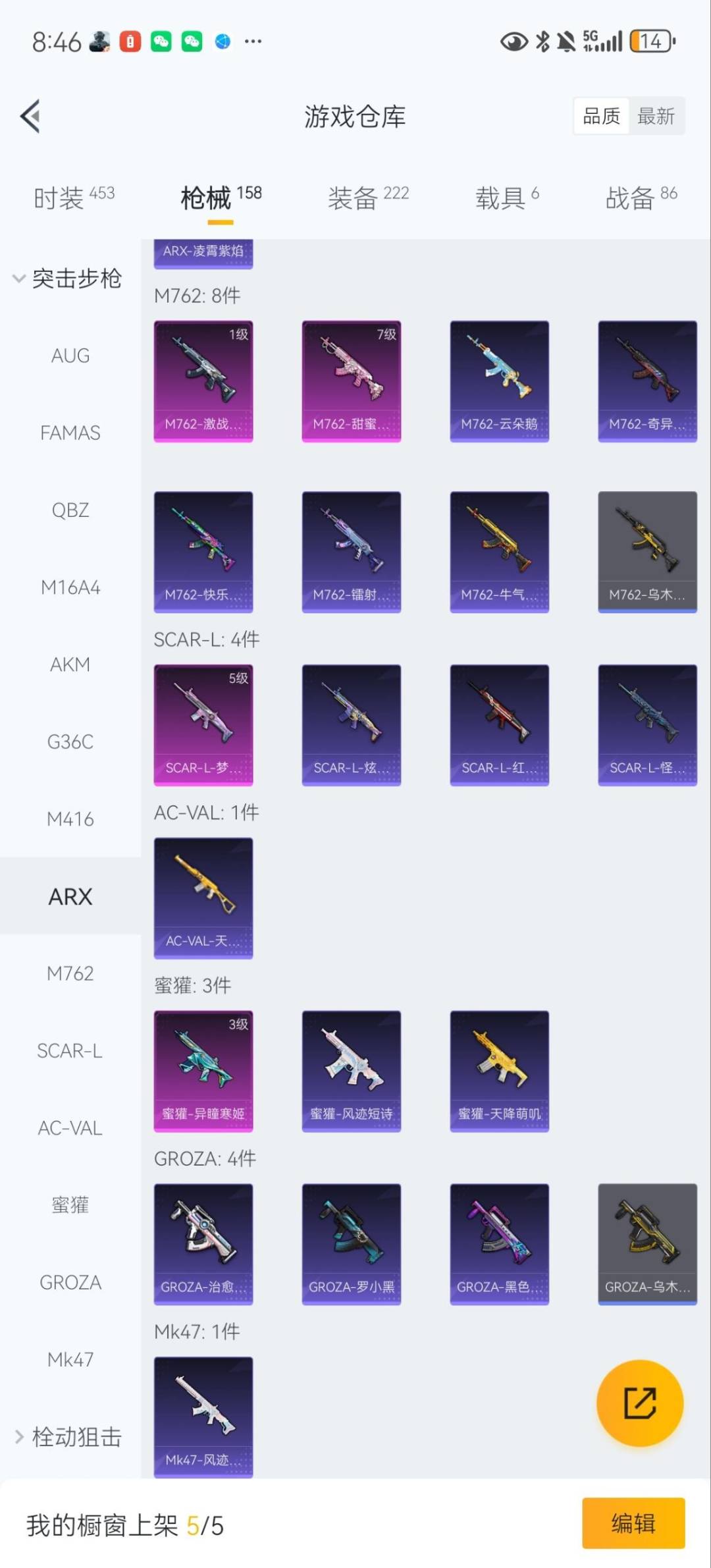View the GROZA-罗小黑 skin

[351, 1243]
